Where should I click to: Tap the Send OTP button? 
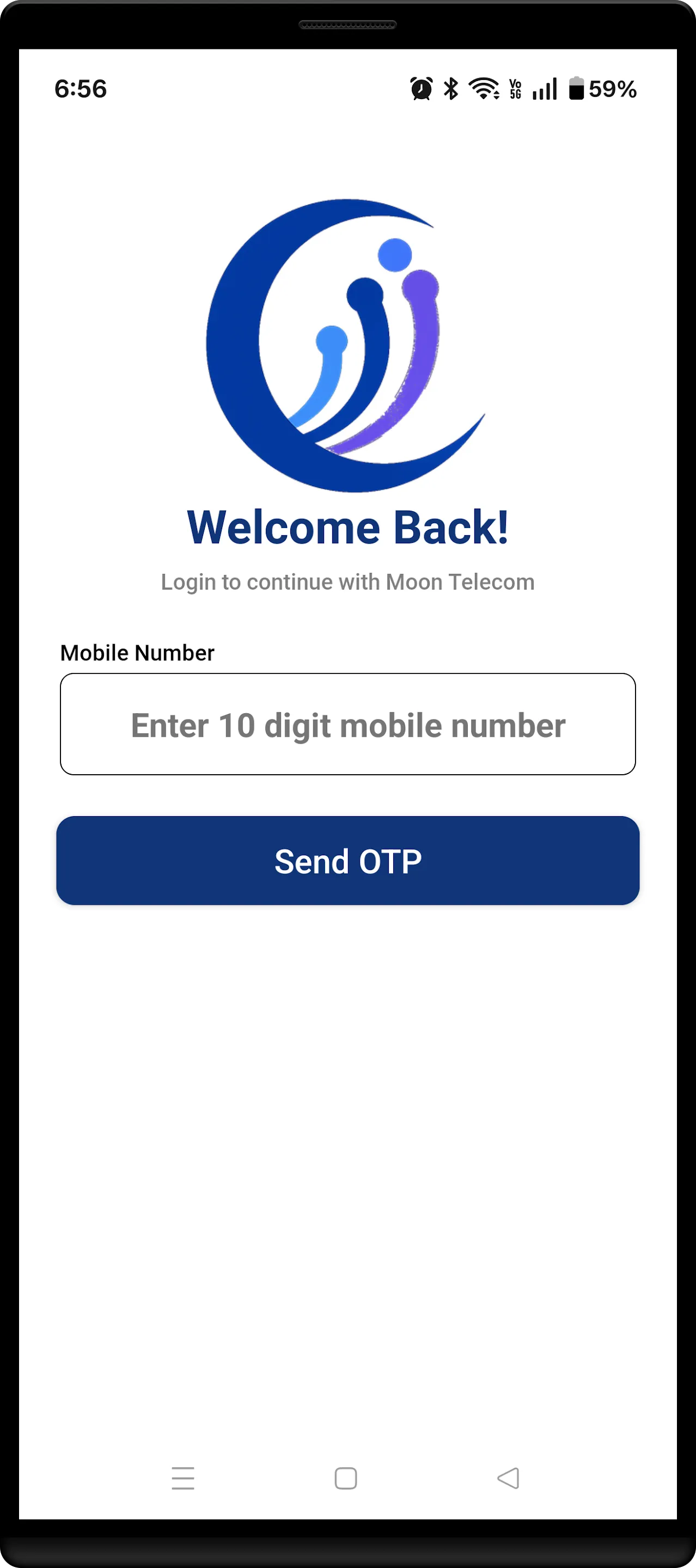(347, 860)
